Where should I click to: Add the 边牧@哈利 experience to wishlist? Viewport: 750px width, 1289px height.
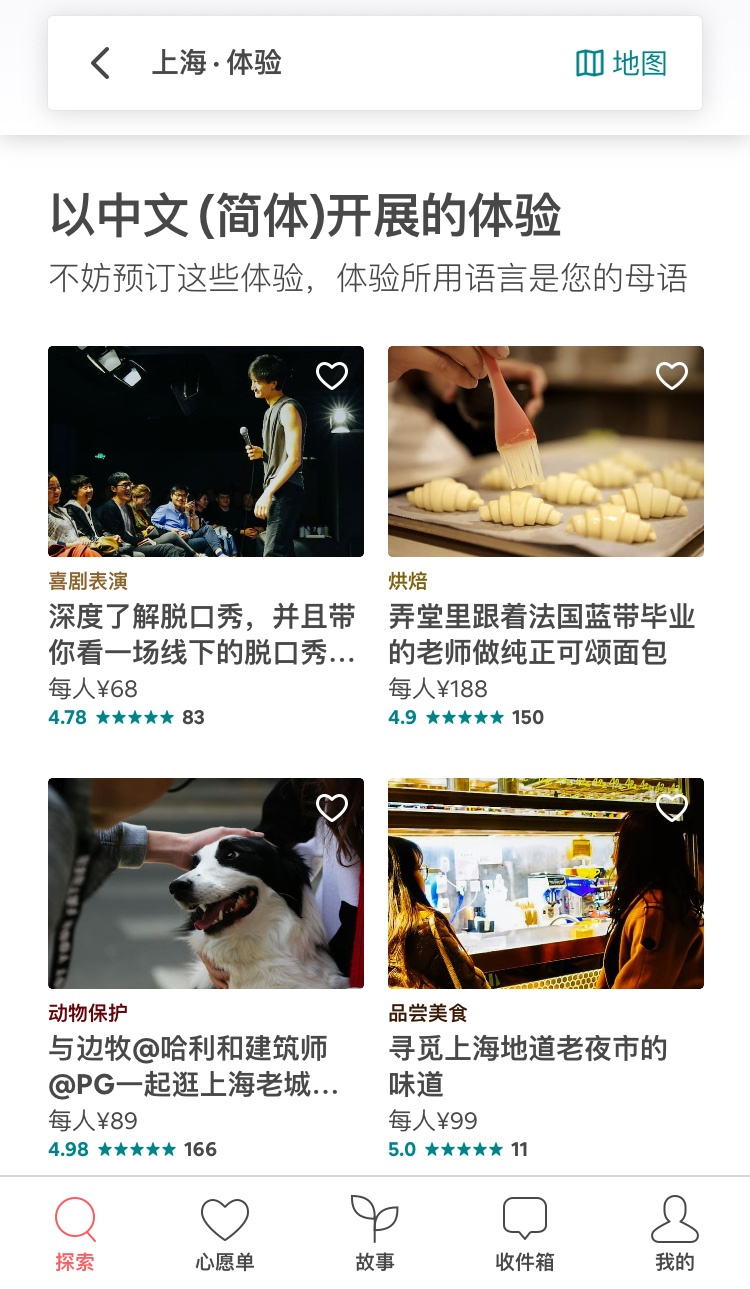click(x=332, y=807)
